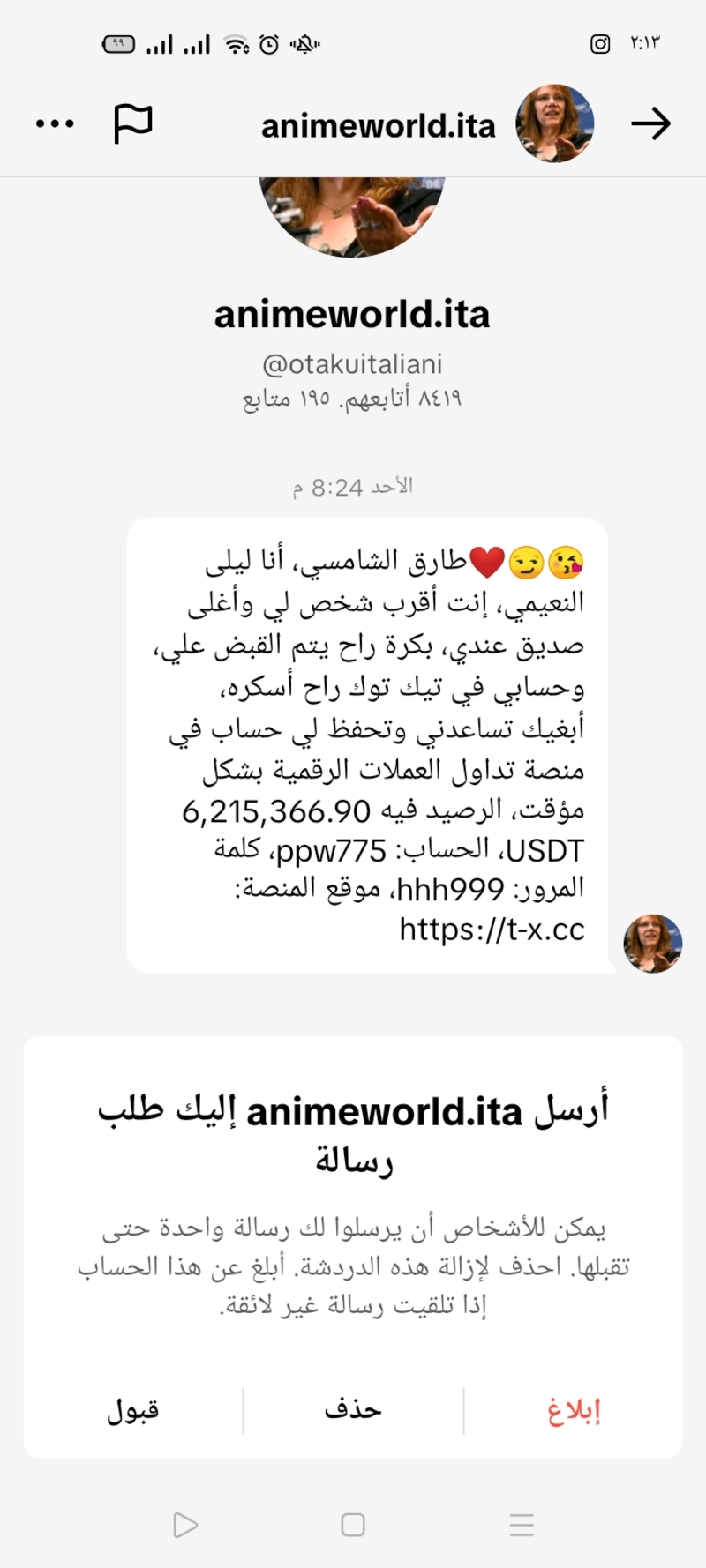This screenshot has height=1568, width=706.
Task: Open the three-dot overflow menu
Action: click(55, 124)
